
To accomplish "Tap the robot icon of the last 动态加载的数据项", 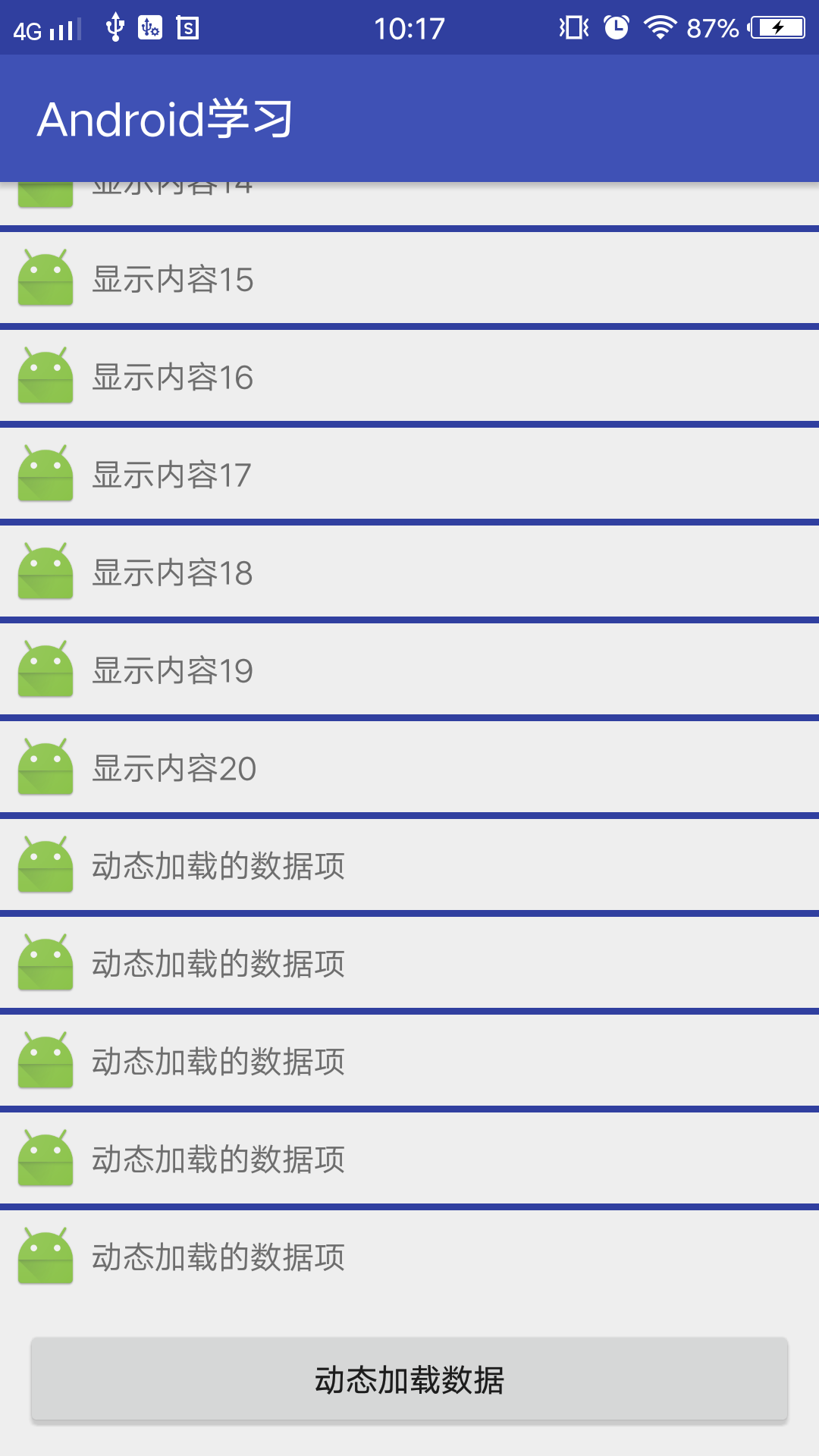I will tap(45, 1255).
